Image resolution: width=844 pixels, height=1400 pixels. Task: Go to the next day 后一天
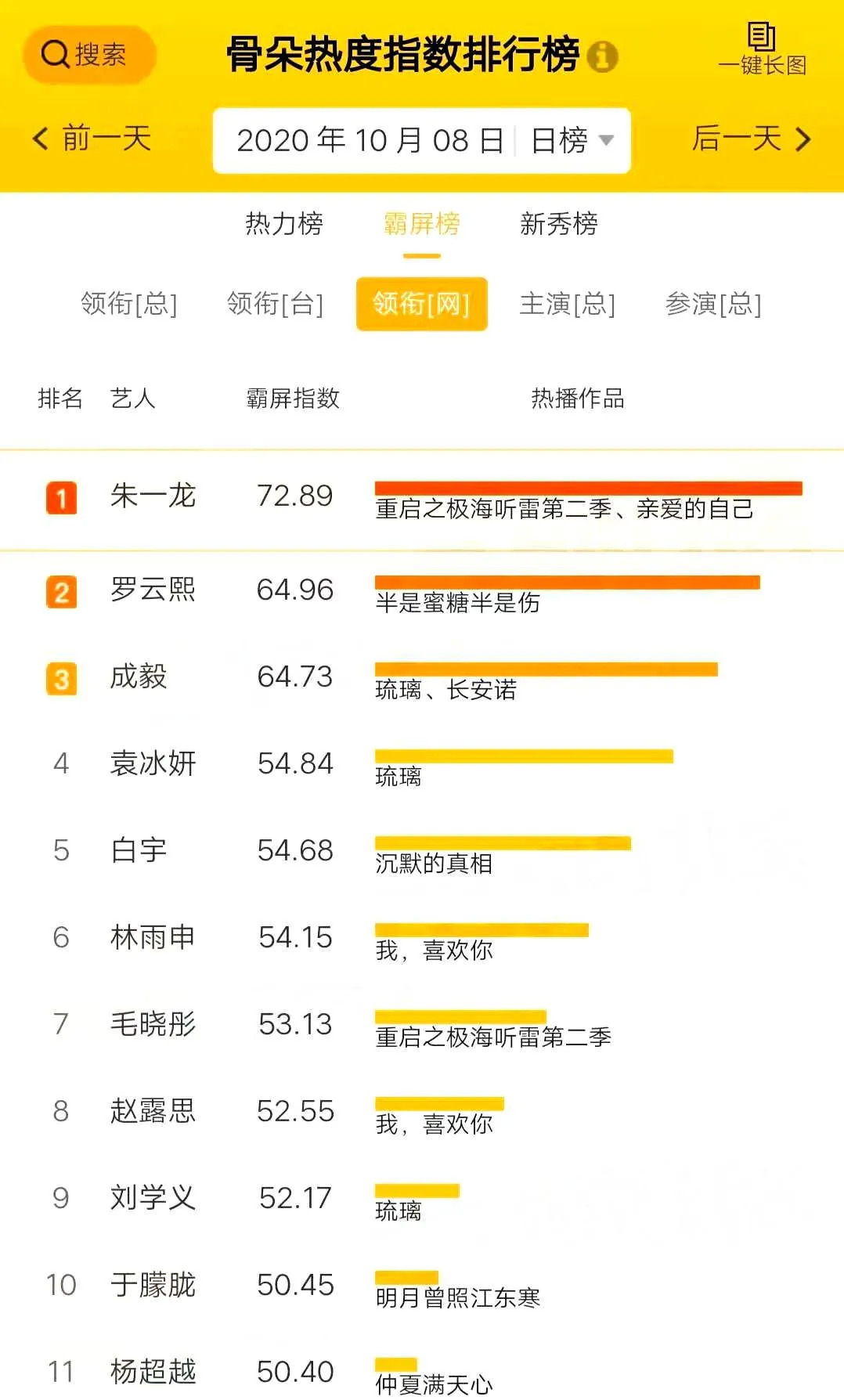coord(750,139)
